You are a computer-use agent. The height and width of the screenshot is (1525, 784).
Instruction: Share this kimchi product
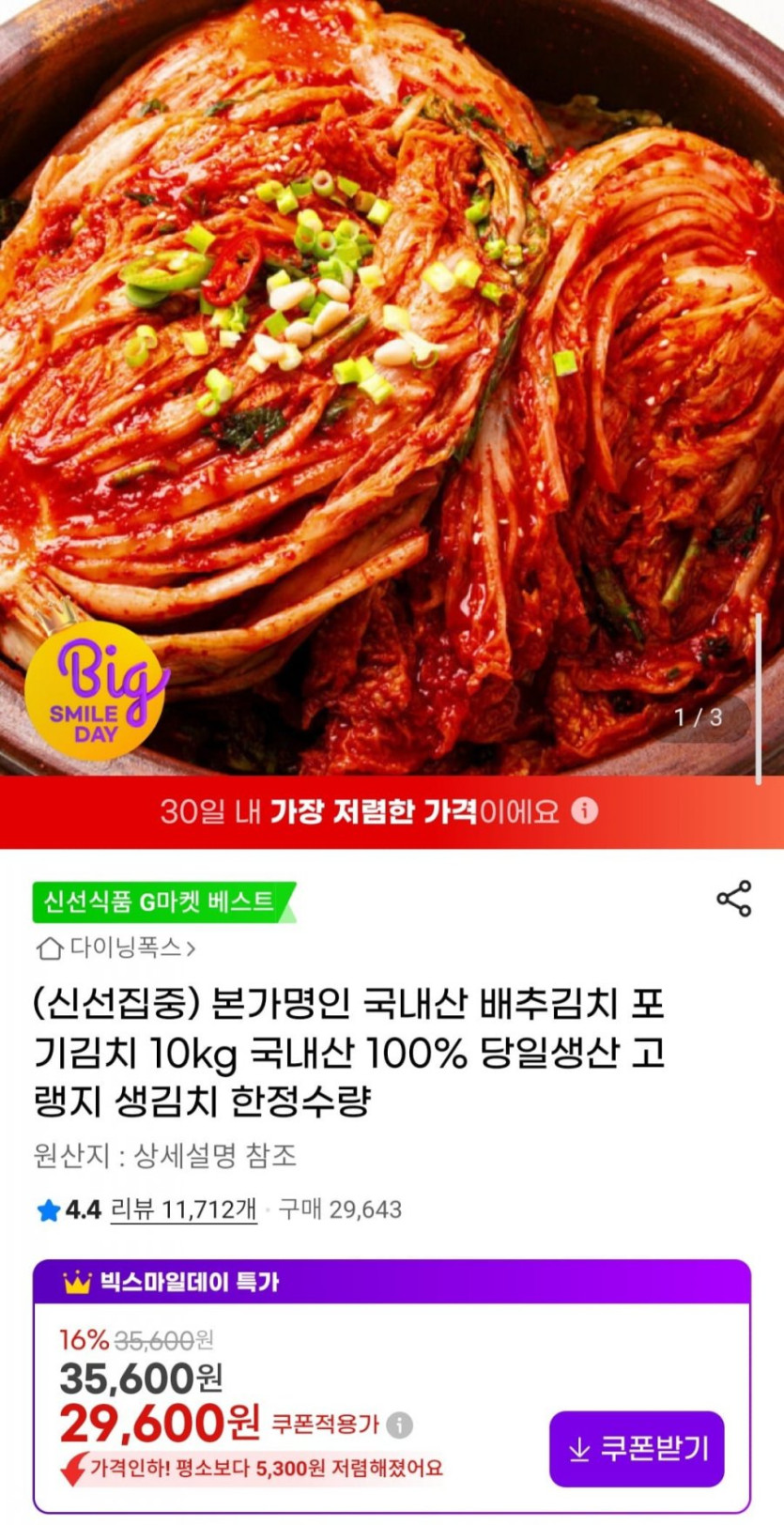coord(733,899)
